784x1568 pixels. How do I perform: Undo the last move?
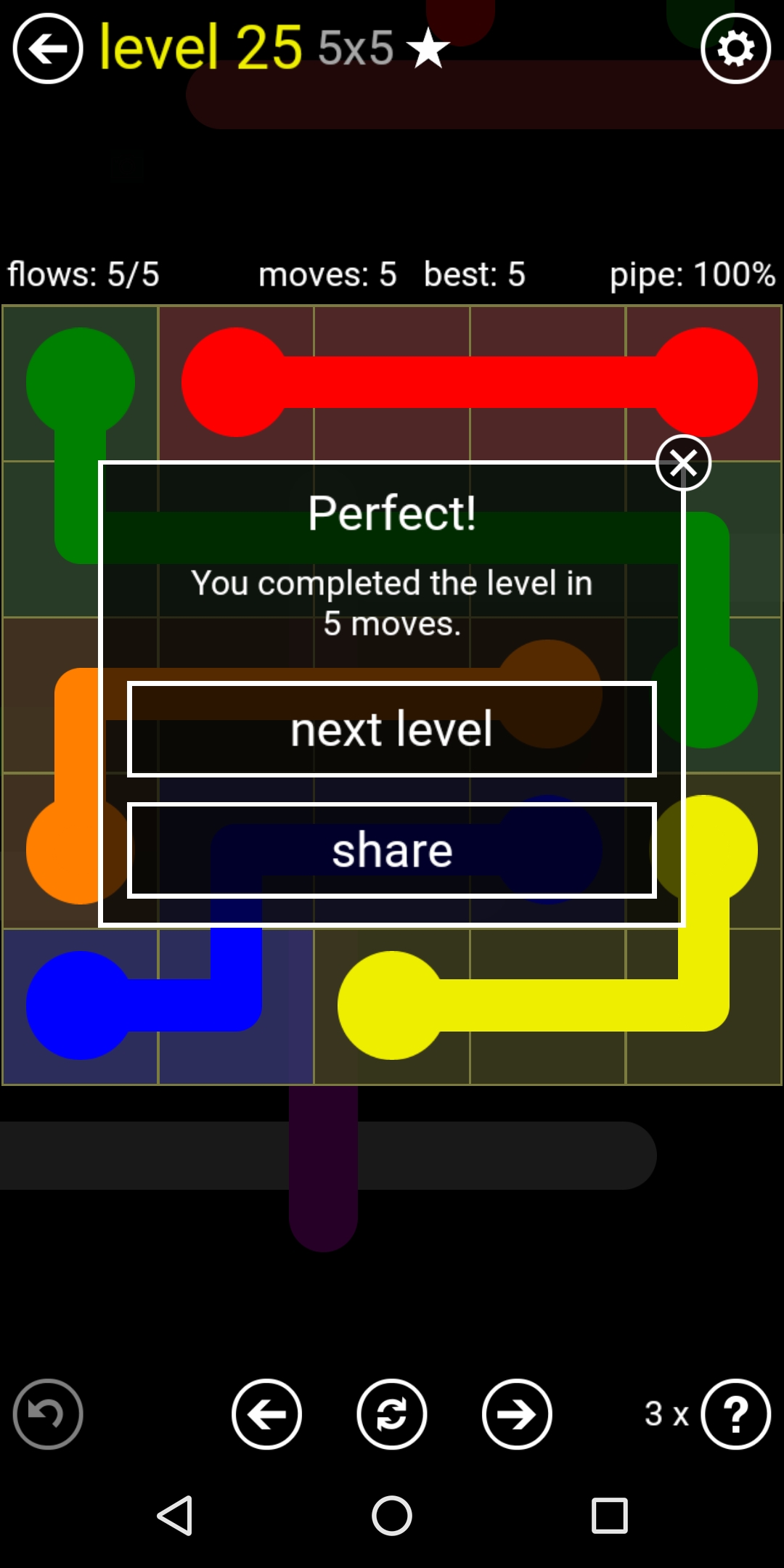(x=48, y=1413)
